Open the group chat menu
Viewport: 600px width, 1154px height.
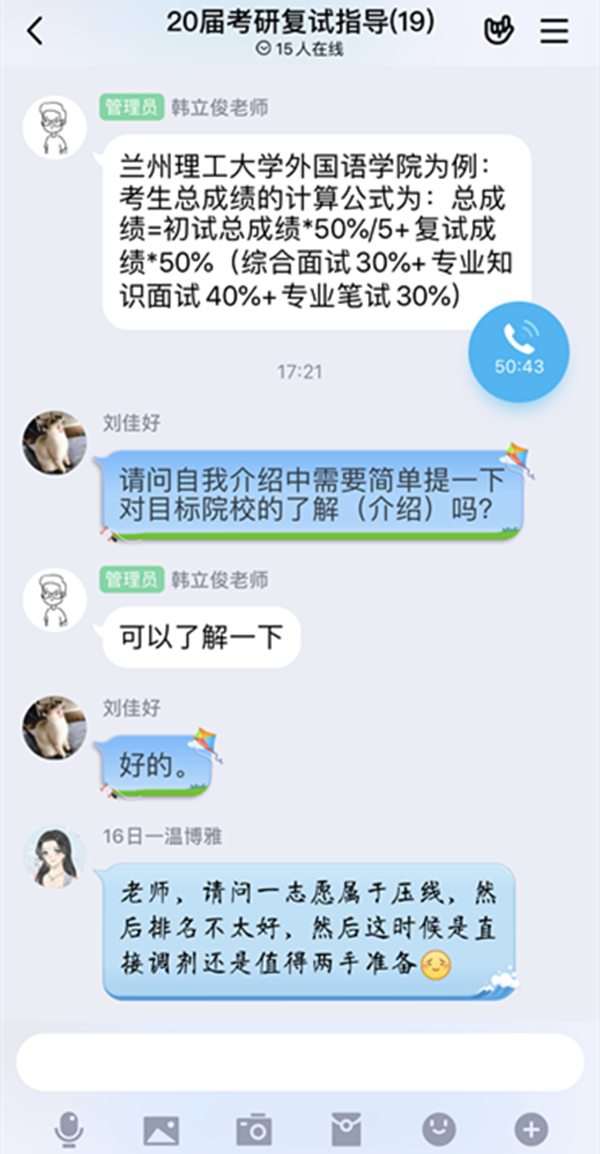tap(554, 31)
